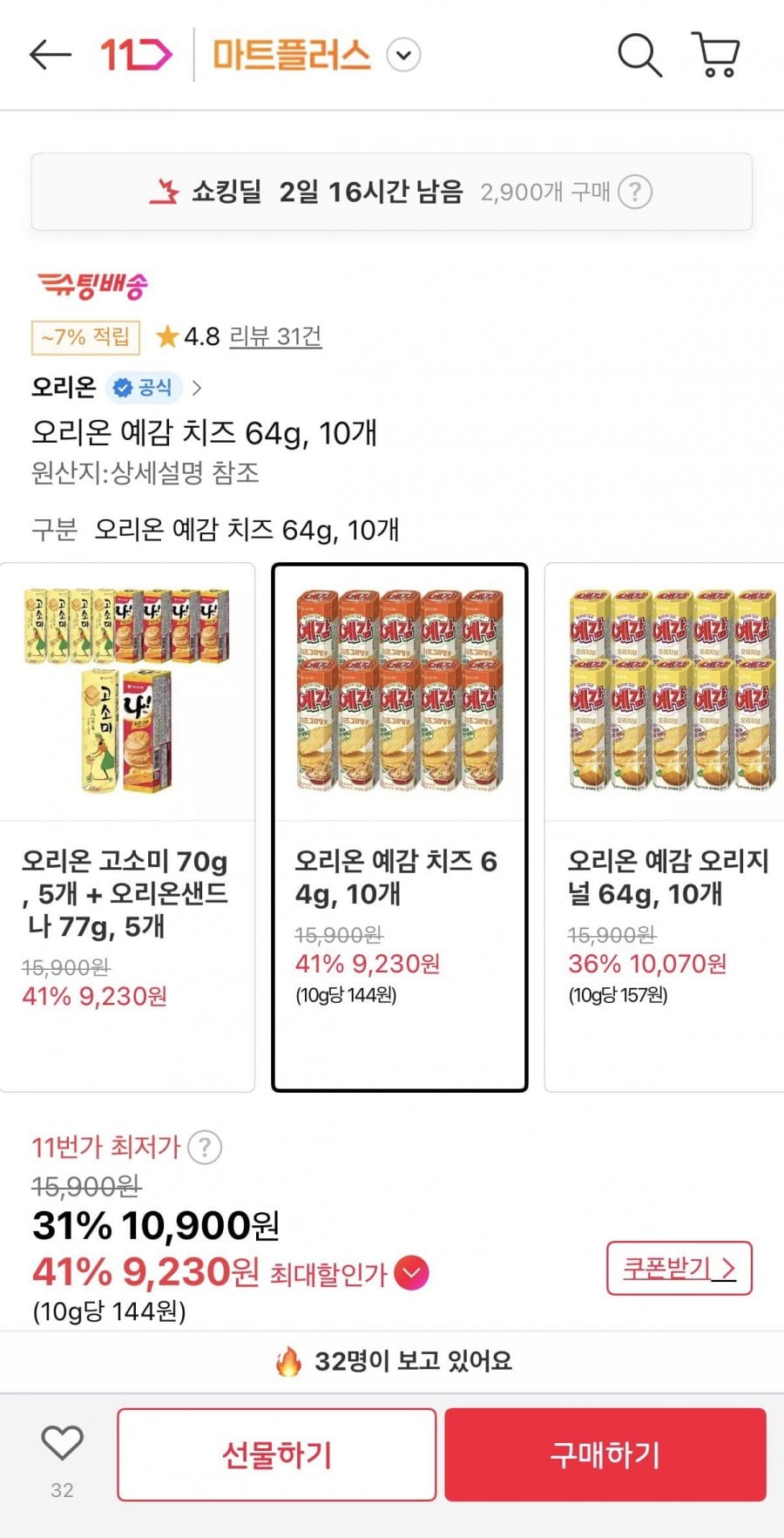Viewport: 784px width, 1538px height.
Task: Add product to wishlist with heart
Action: coord(62,1444)
